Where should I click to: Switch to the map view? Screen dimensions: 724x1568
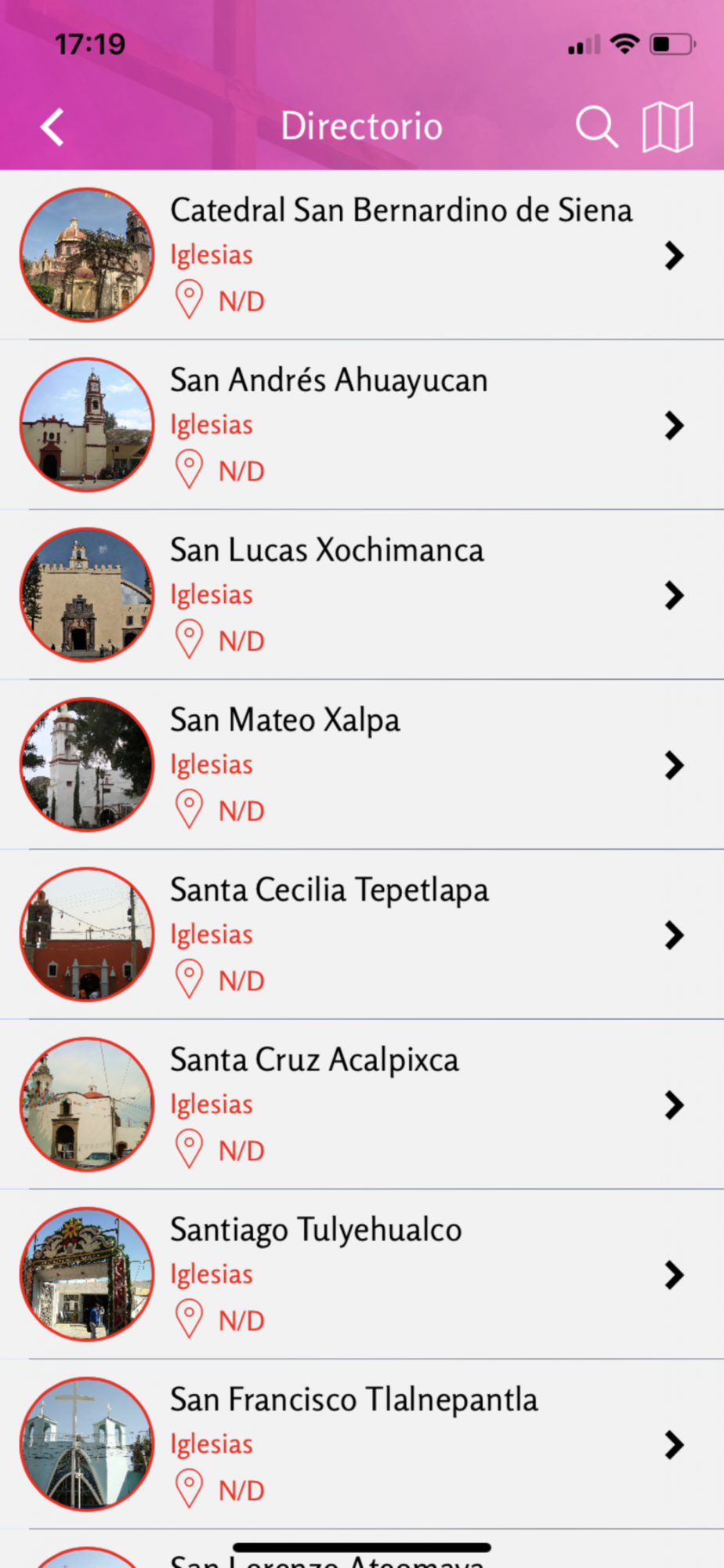[668, 127]
